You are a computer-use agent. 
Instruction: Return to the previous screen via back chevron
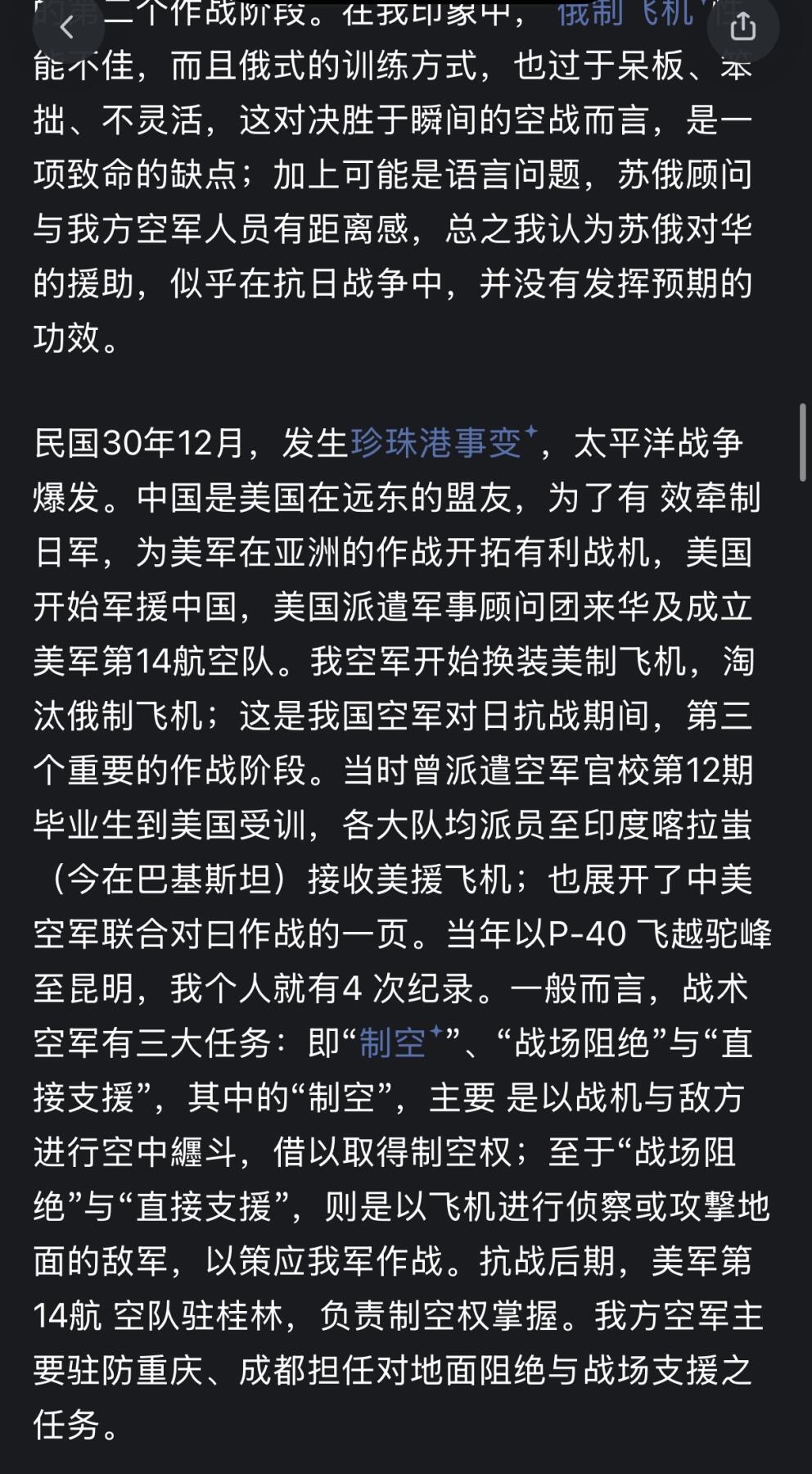[69, 28]
